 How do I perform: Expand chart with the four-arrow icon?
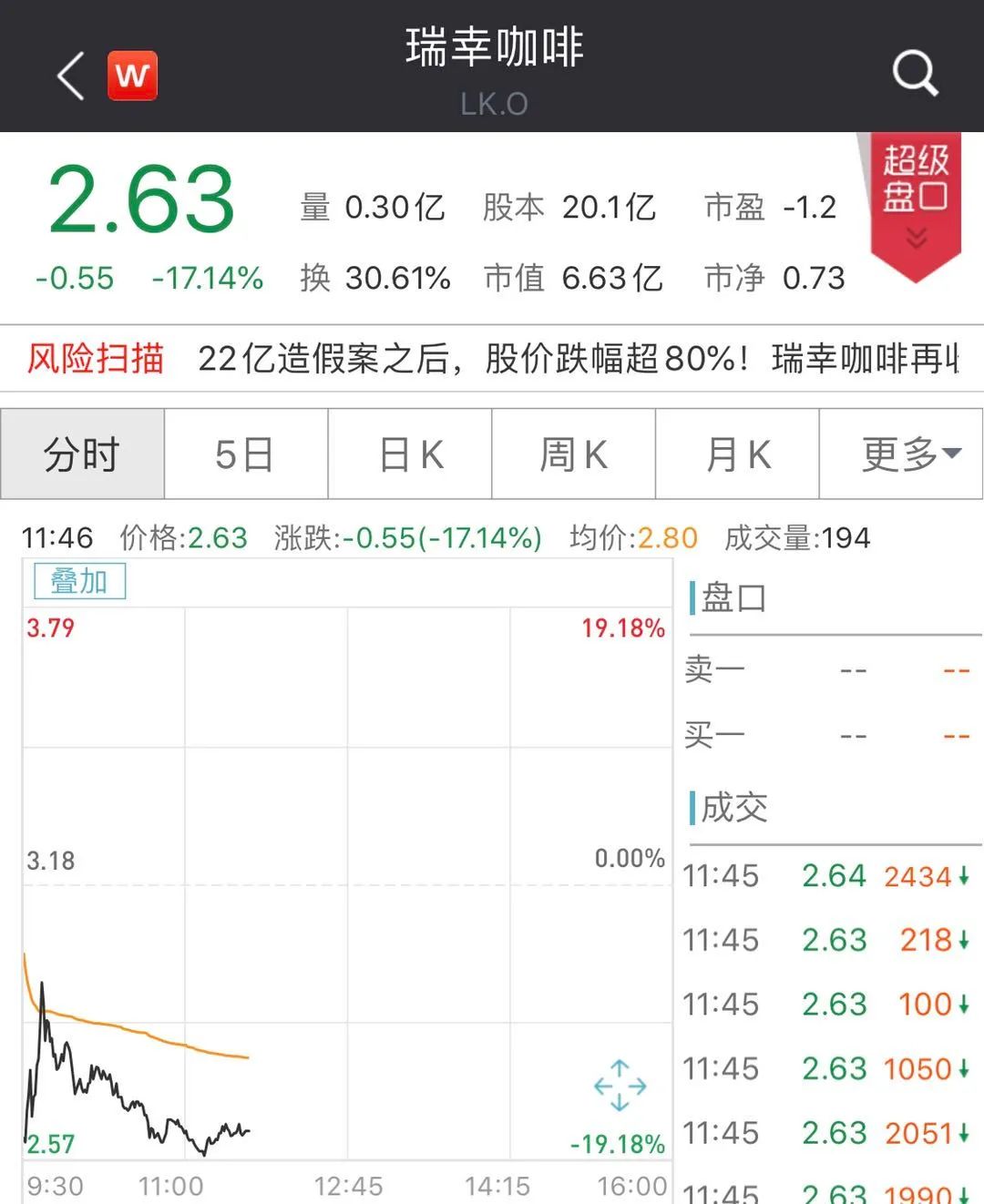click(620, 1086)
